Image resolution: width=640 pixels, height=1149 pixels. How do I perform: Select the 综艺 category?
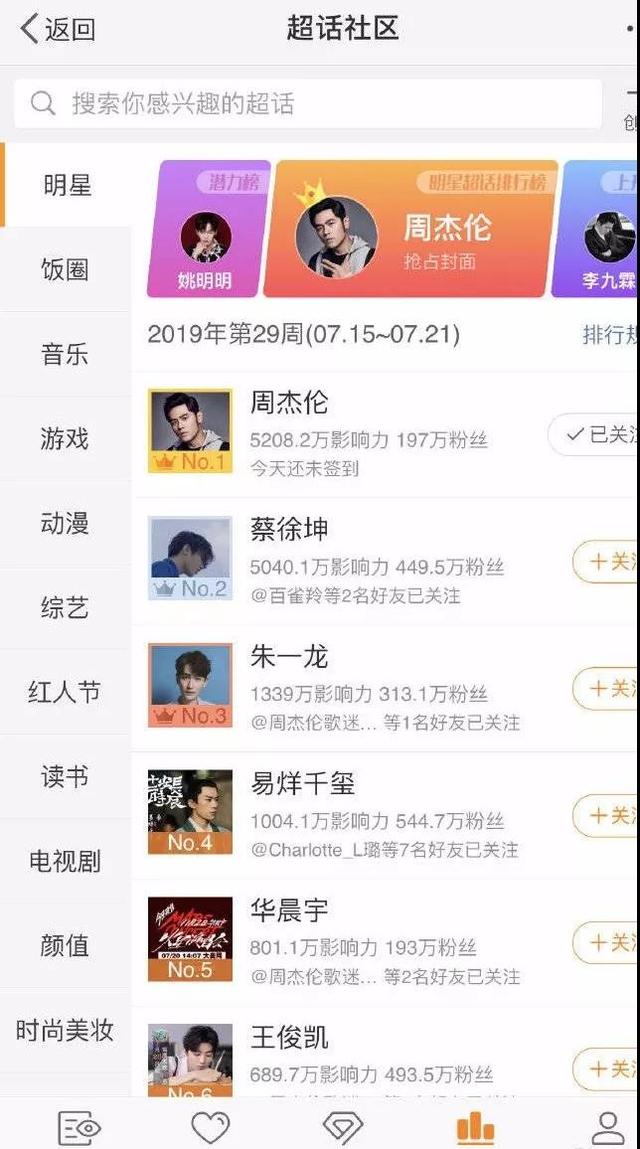[x=66, y=607]
